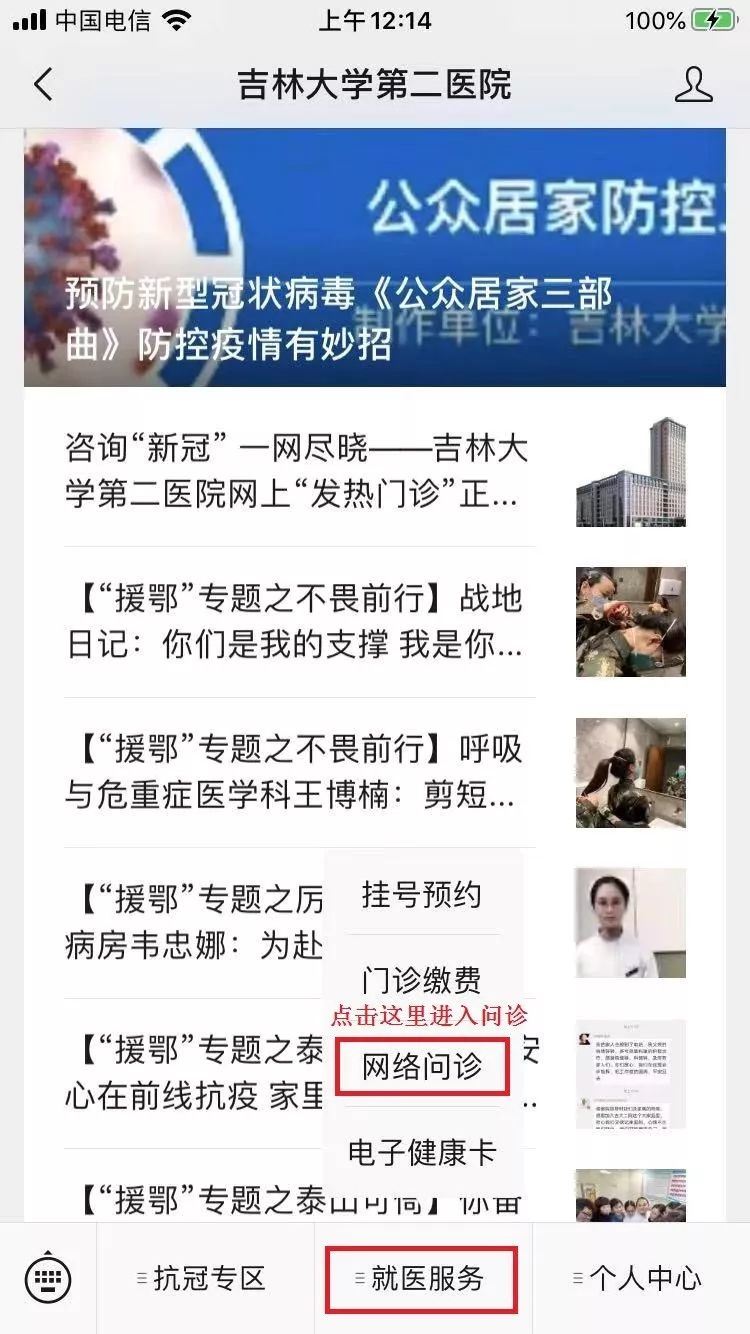Switch to keyboard input mode
This screenshot has width=750, height=1334.
pos(48,1278)
